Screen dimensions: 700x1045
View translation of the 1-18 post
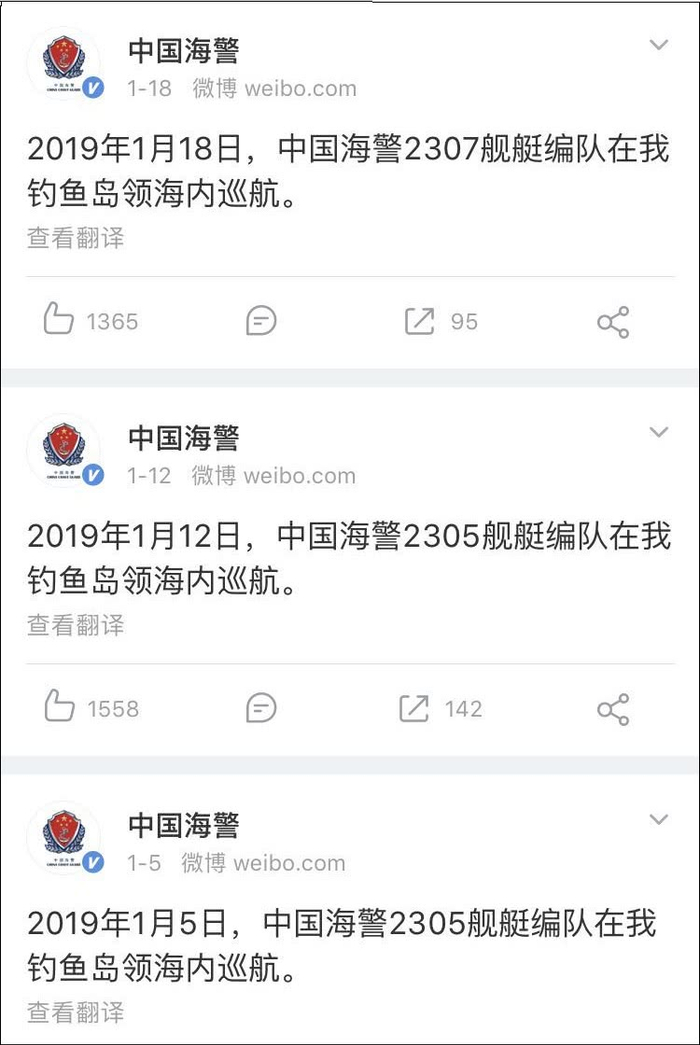75,238
